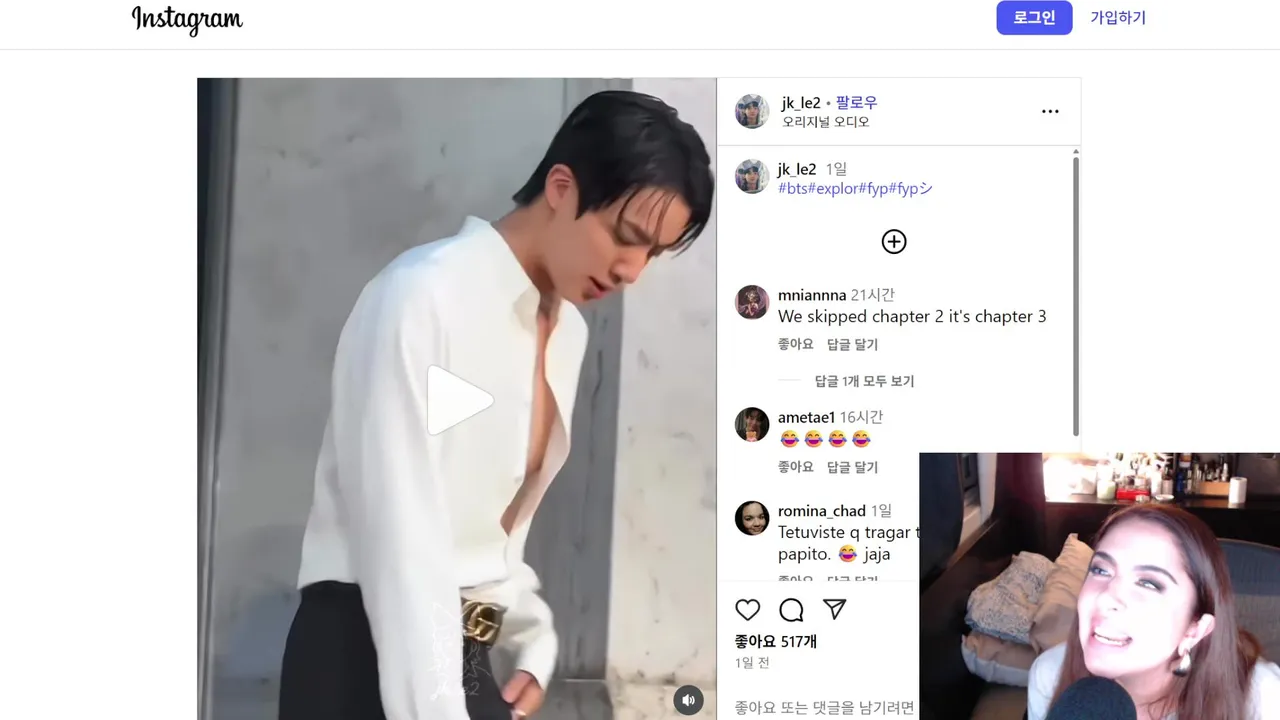Image resolution: width=1280 pixels, height=720 pixels.
Task: View the 좋아요 517개 likes list
Action: (776, 641)
